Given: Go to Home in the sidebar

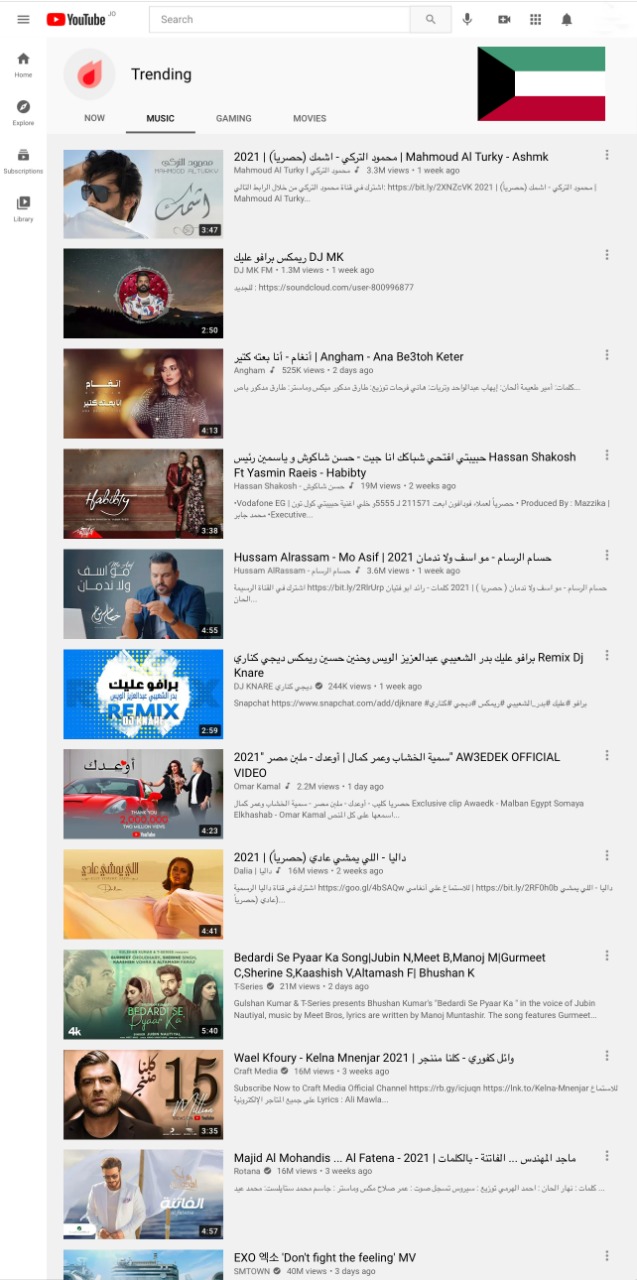Looking at the screenshot, I should pyautogui.click(x=23, y=64).
